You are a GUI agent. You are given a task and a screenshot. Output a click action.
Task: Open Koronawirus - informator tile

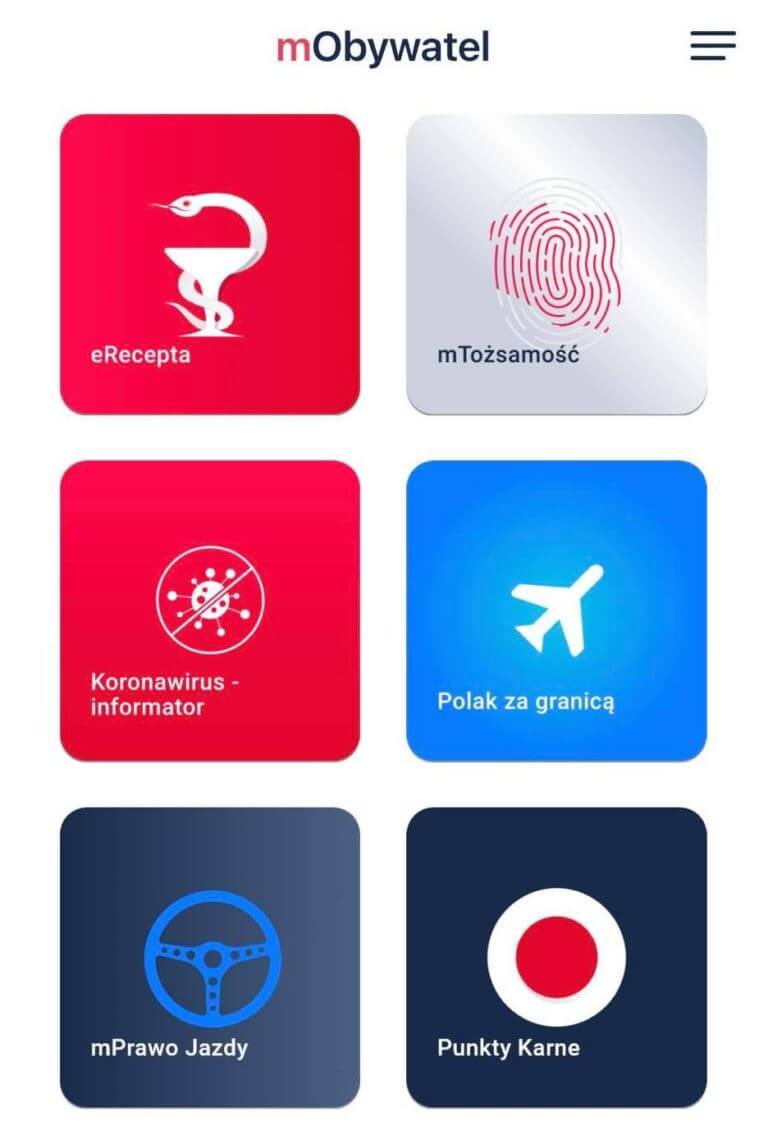(x=210, y=610)
